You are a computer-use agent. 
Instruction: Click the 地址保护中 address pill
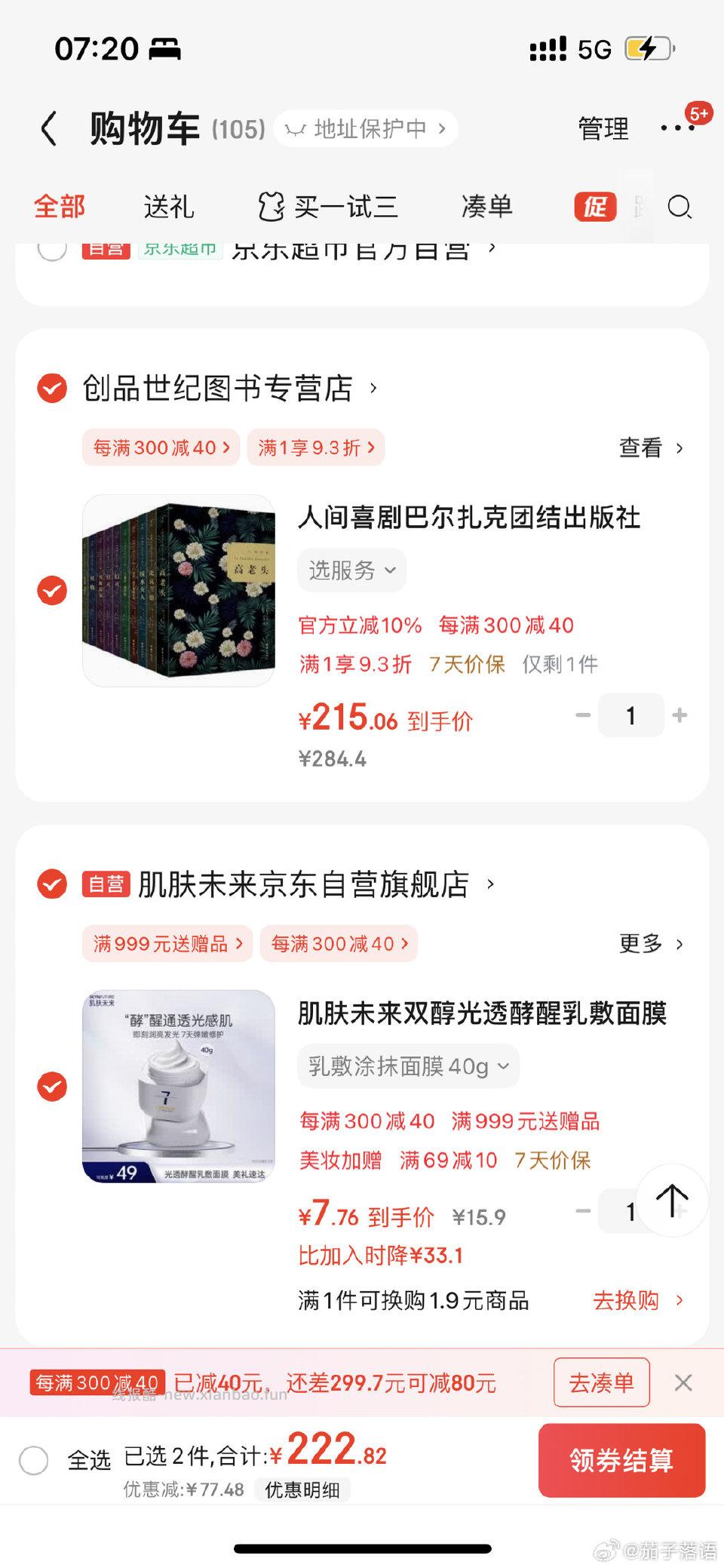coord(365,128)
